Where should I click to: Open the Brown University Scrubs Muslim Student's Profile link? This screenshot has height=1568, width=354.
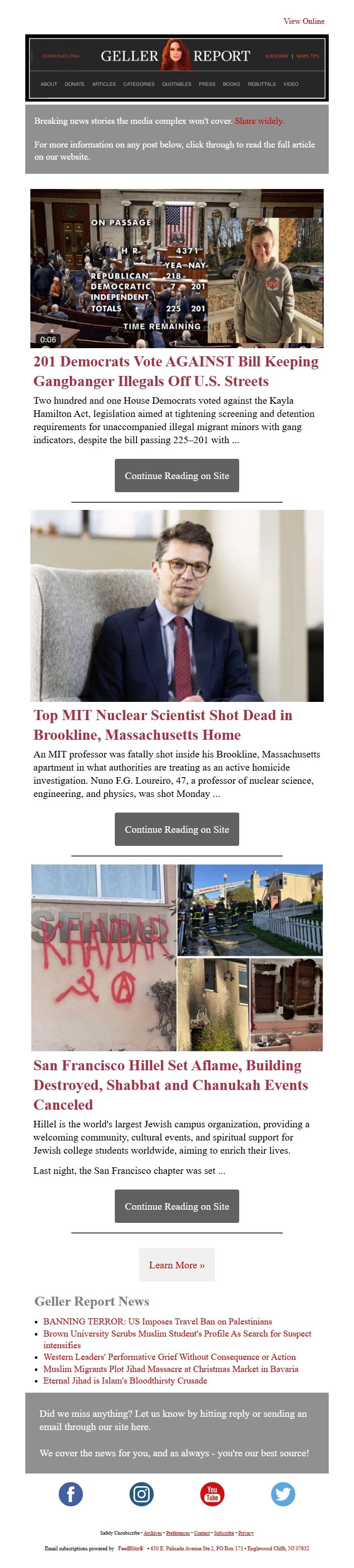[x=176, y=1333]
